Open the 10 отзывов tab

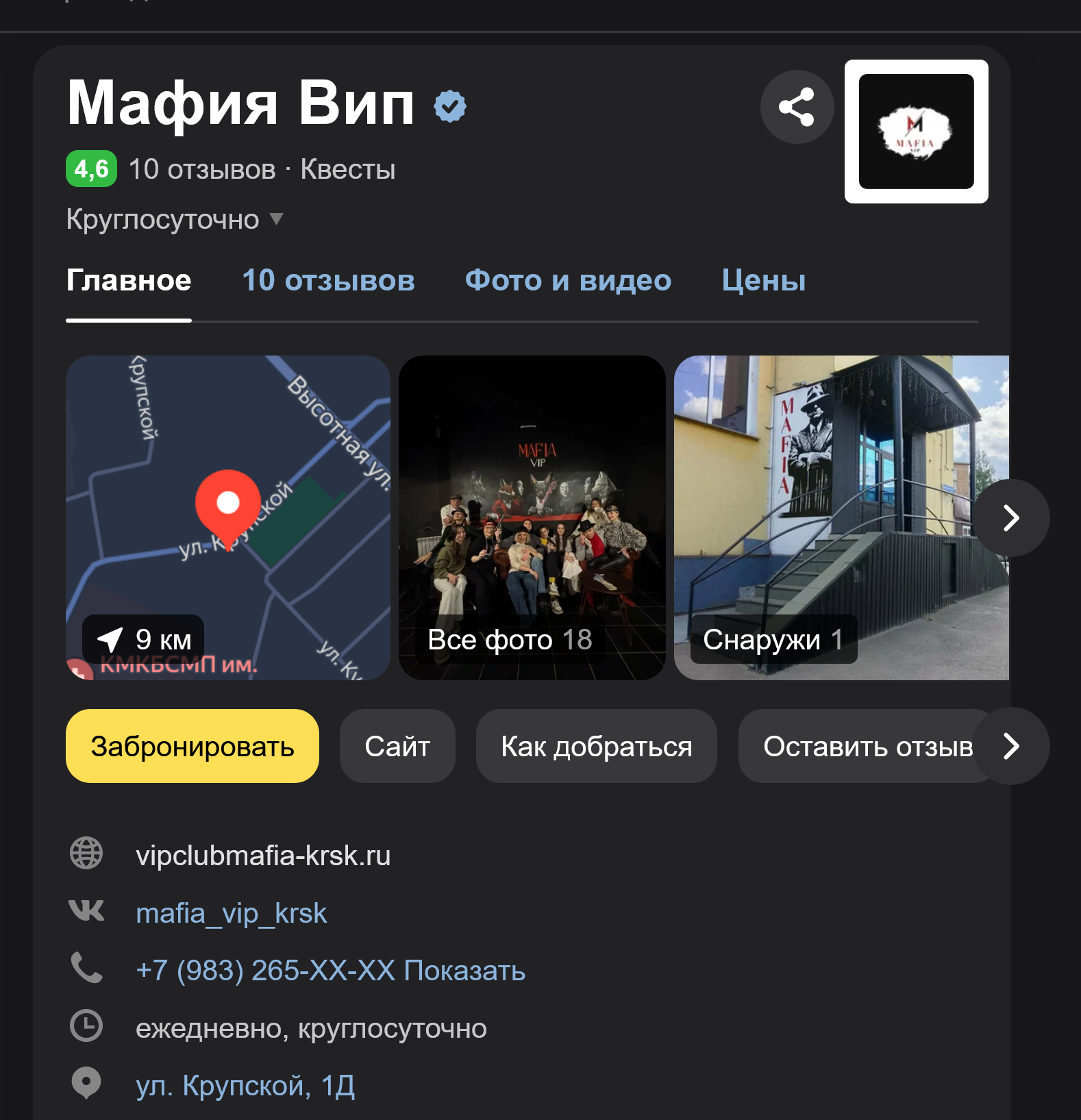pos(328,281)
